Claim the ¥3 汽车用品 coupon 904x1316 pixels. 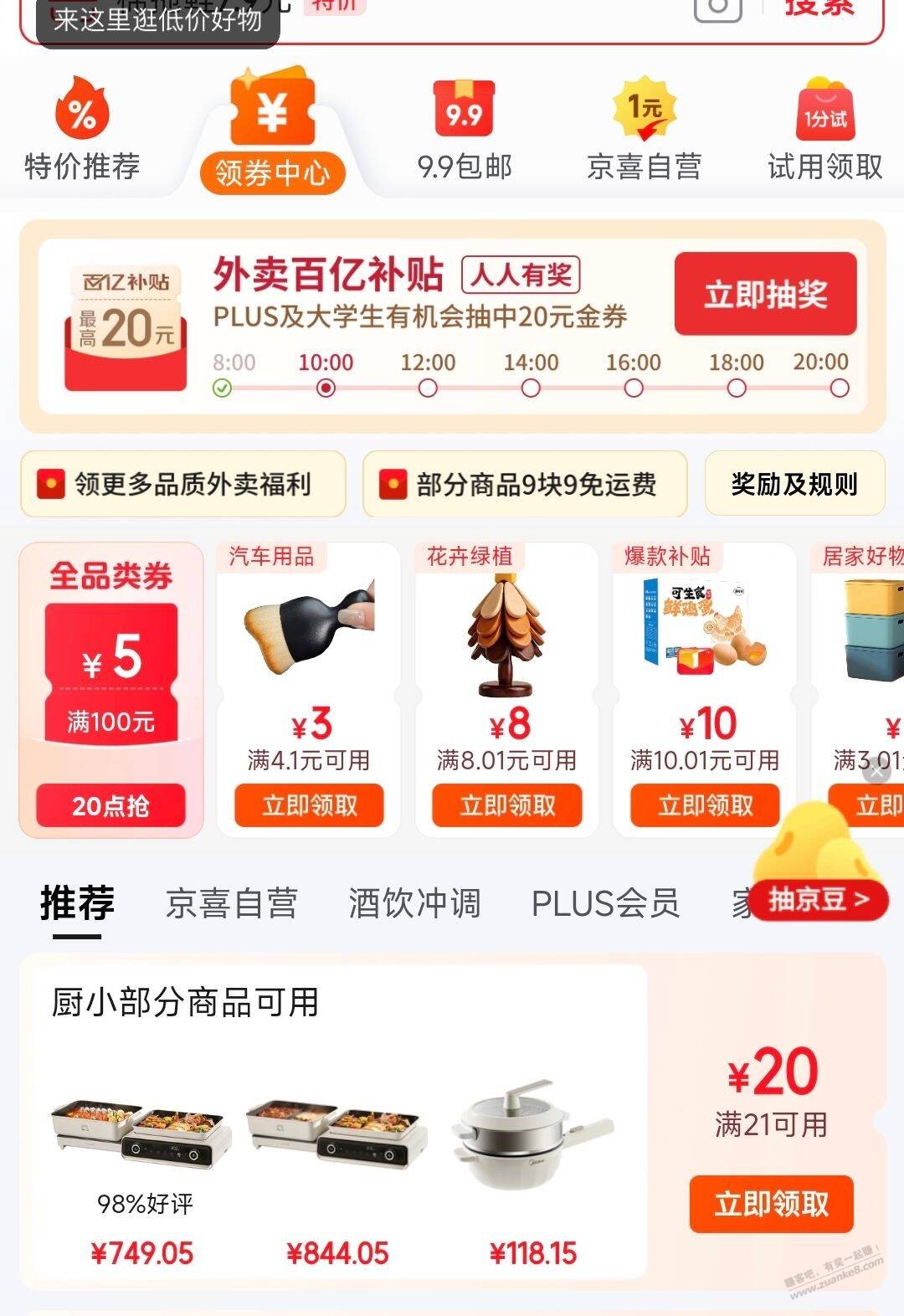(309, 805)
